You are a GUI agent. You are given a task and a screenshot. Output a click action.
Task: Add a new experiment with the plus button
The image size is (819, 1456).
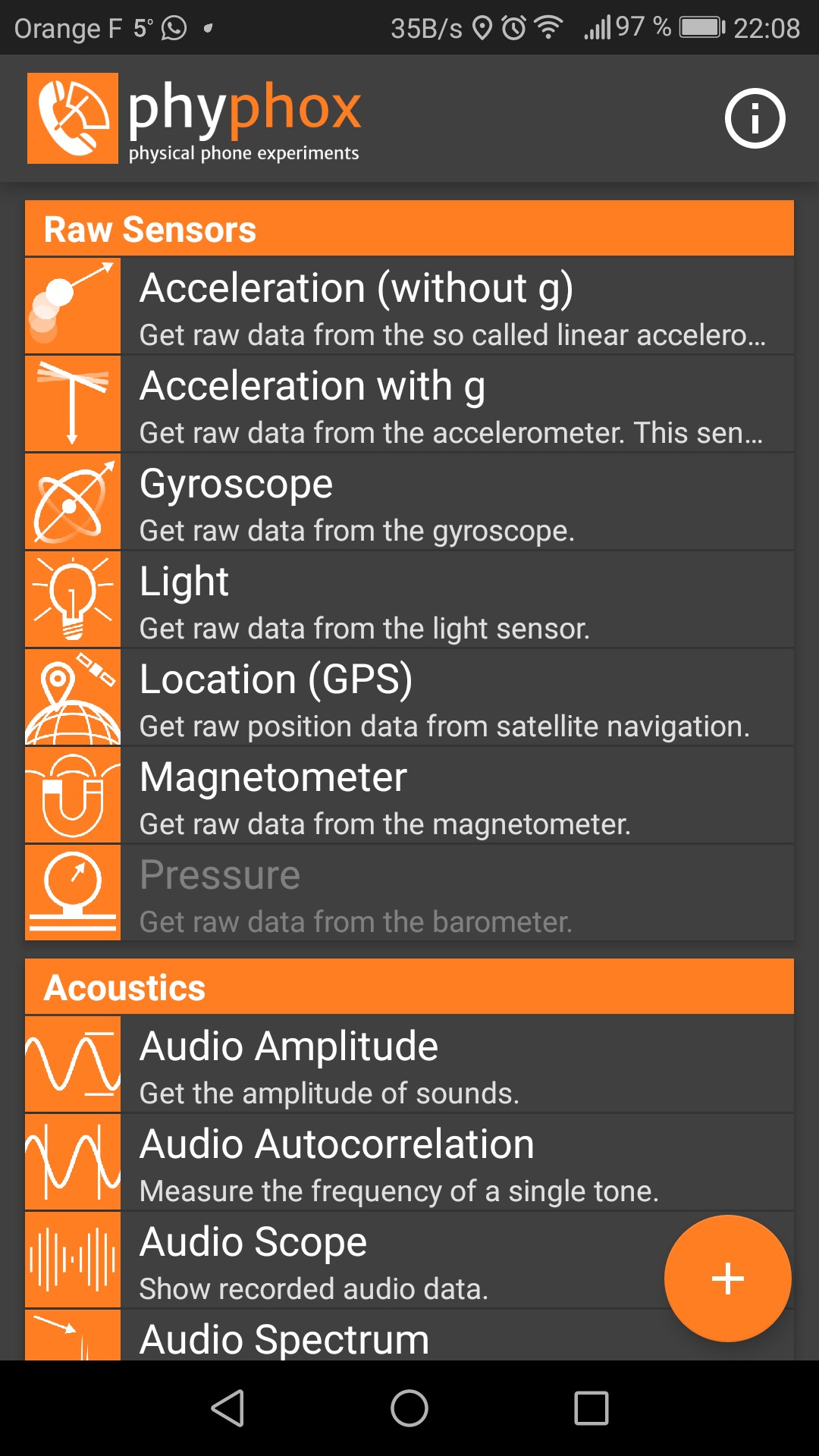(x=726, y=1277)
